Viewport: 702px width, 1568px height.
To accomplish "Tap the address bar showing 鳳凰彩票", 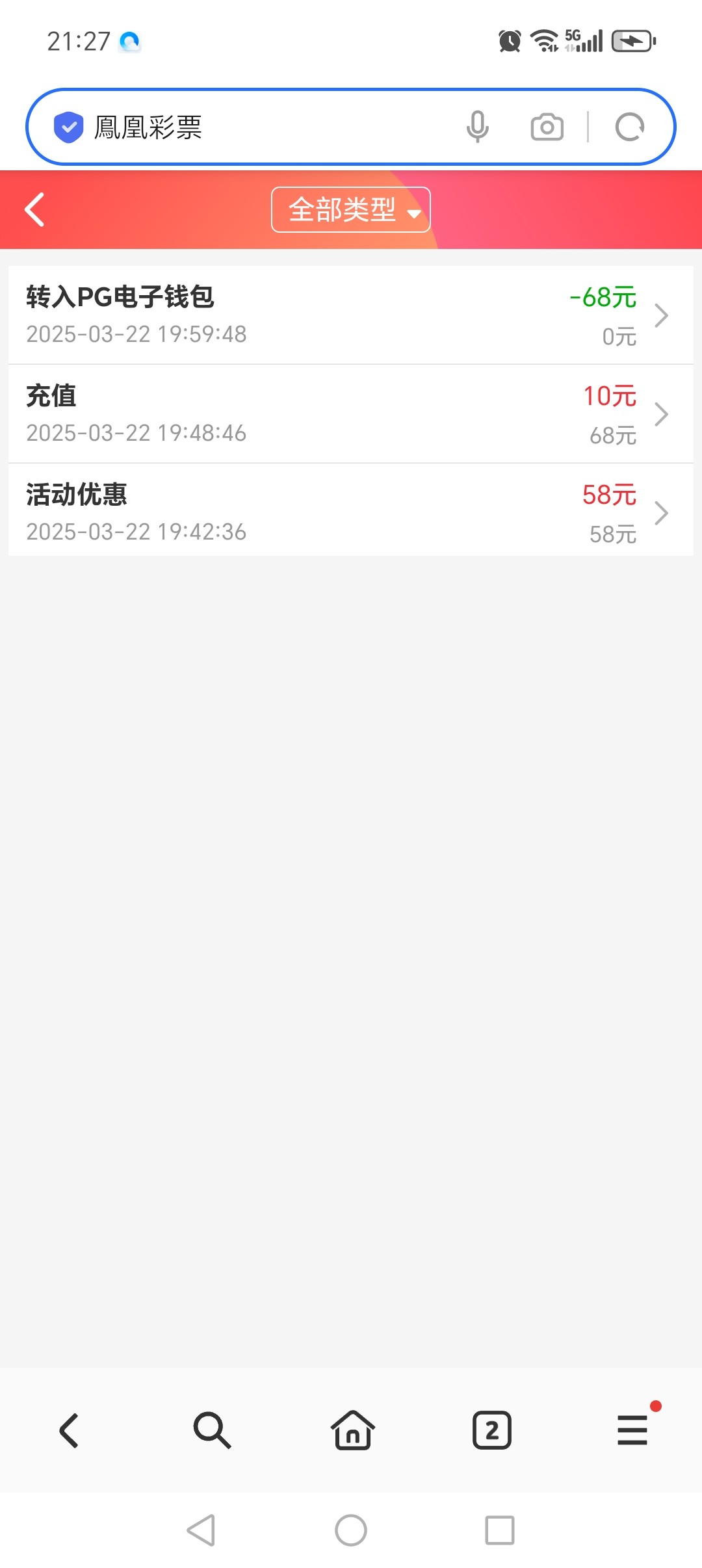I will point(260,127).
